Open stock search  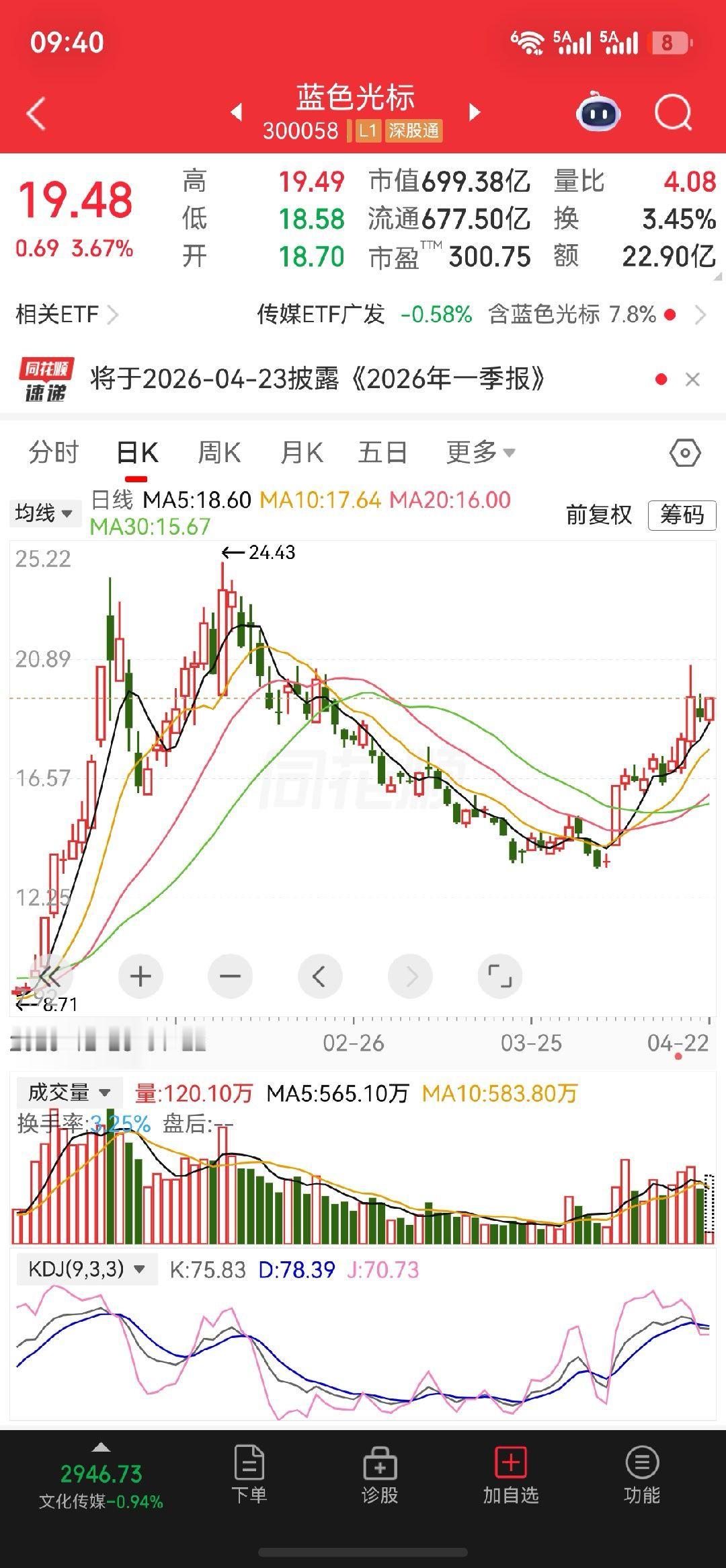[x=674, y=113]
